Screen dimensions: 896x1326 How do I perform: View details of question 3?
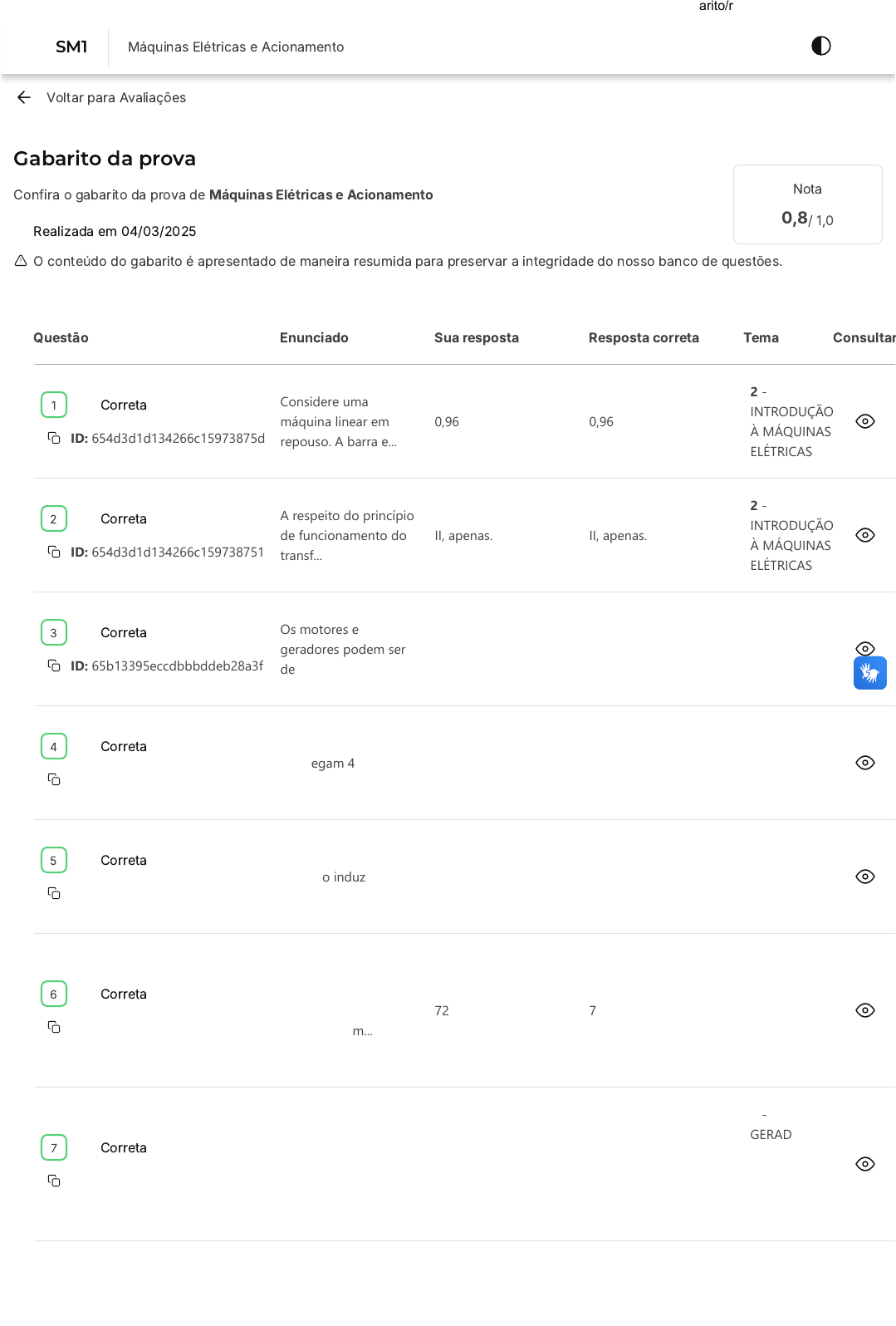click(864, 647)
